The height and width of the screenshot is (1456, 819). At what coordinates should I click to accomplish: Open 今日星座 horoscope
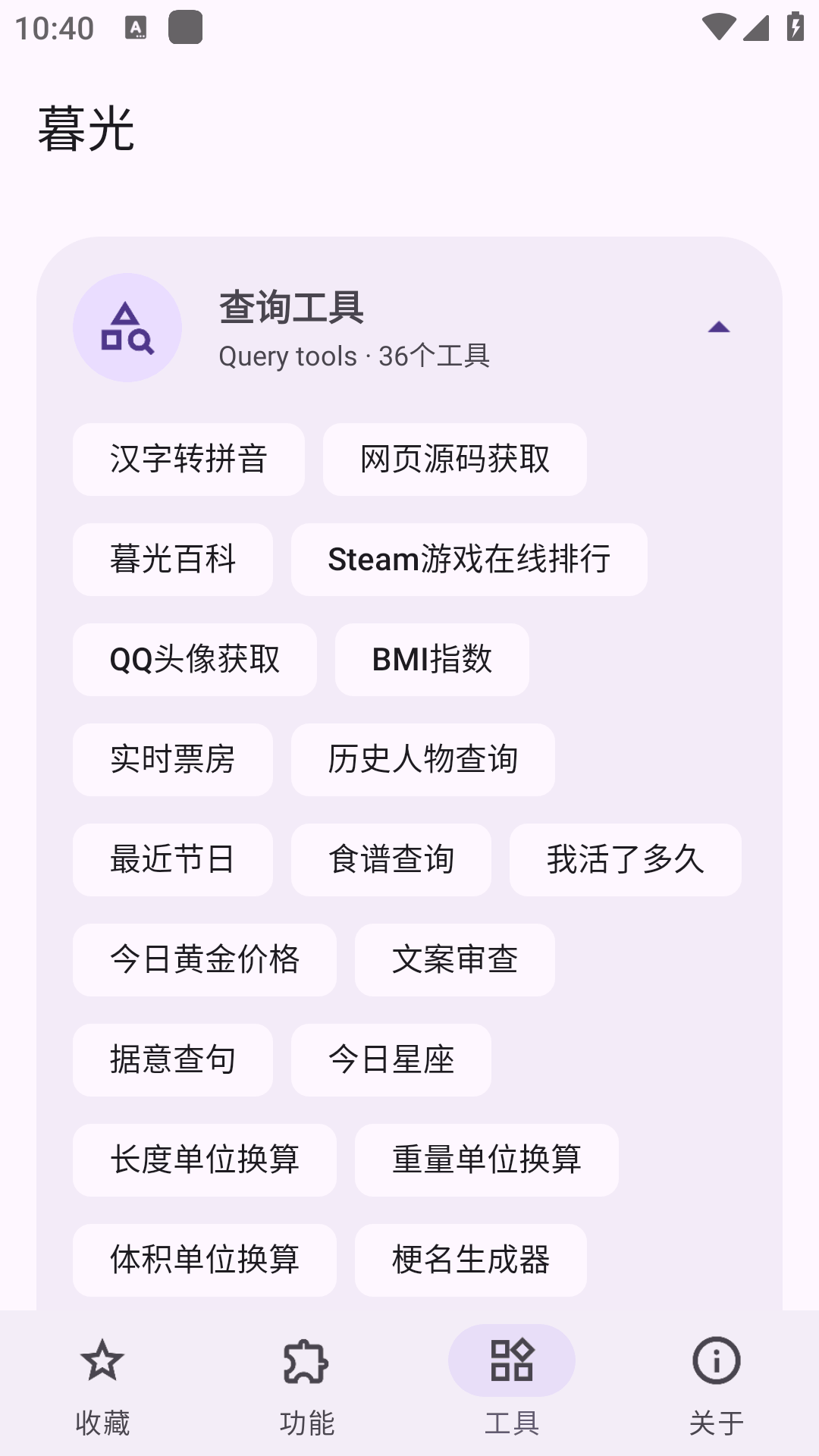coord(391,1060)
